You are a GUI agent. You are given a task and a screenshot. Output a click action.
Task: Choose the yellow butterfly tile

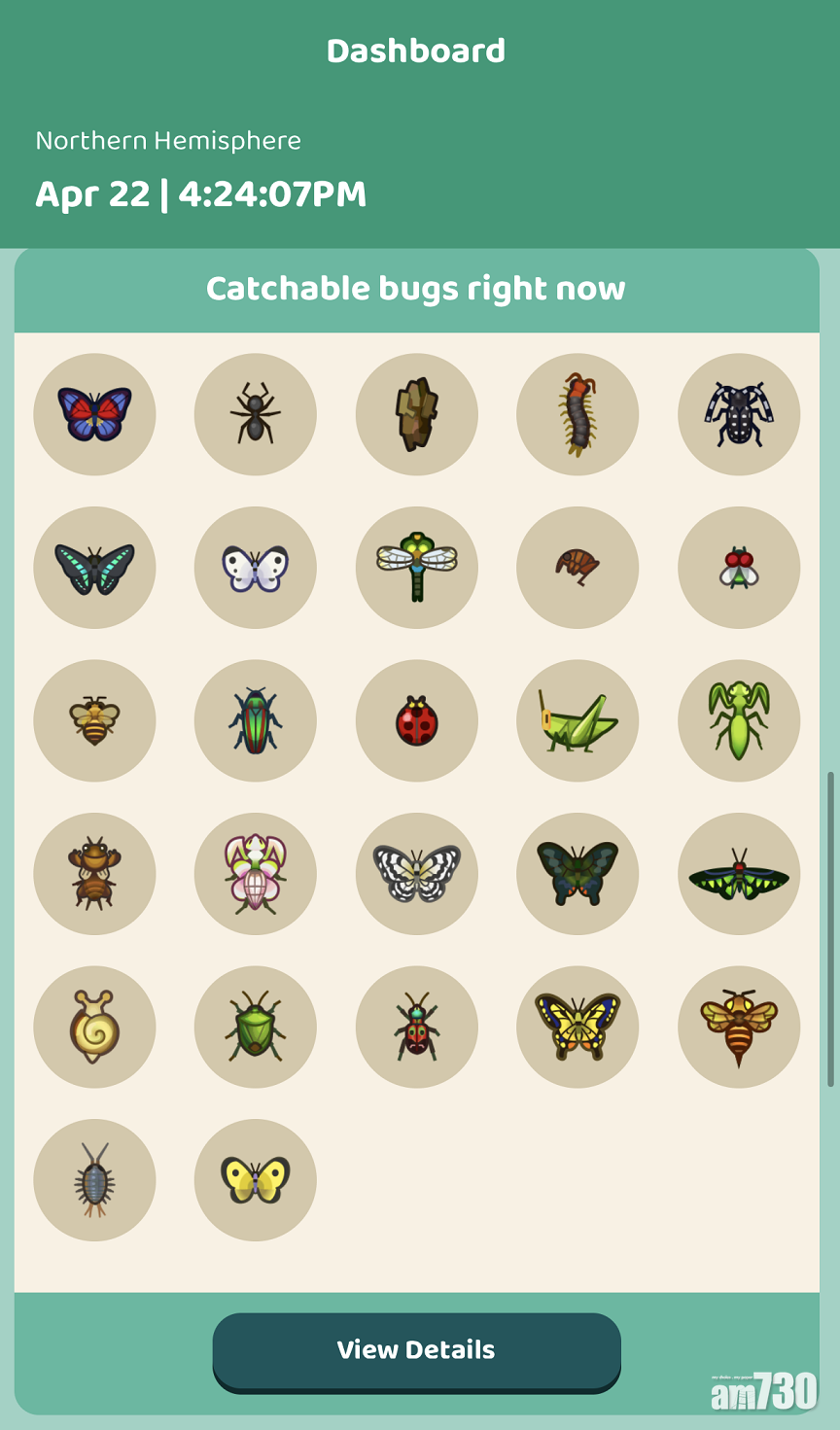256,1180
